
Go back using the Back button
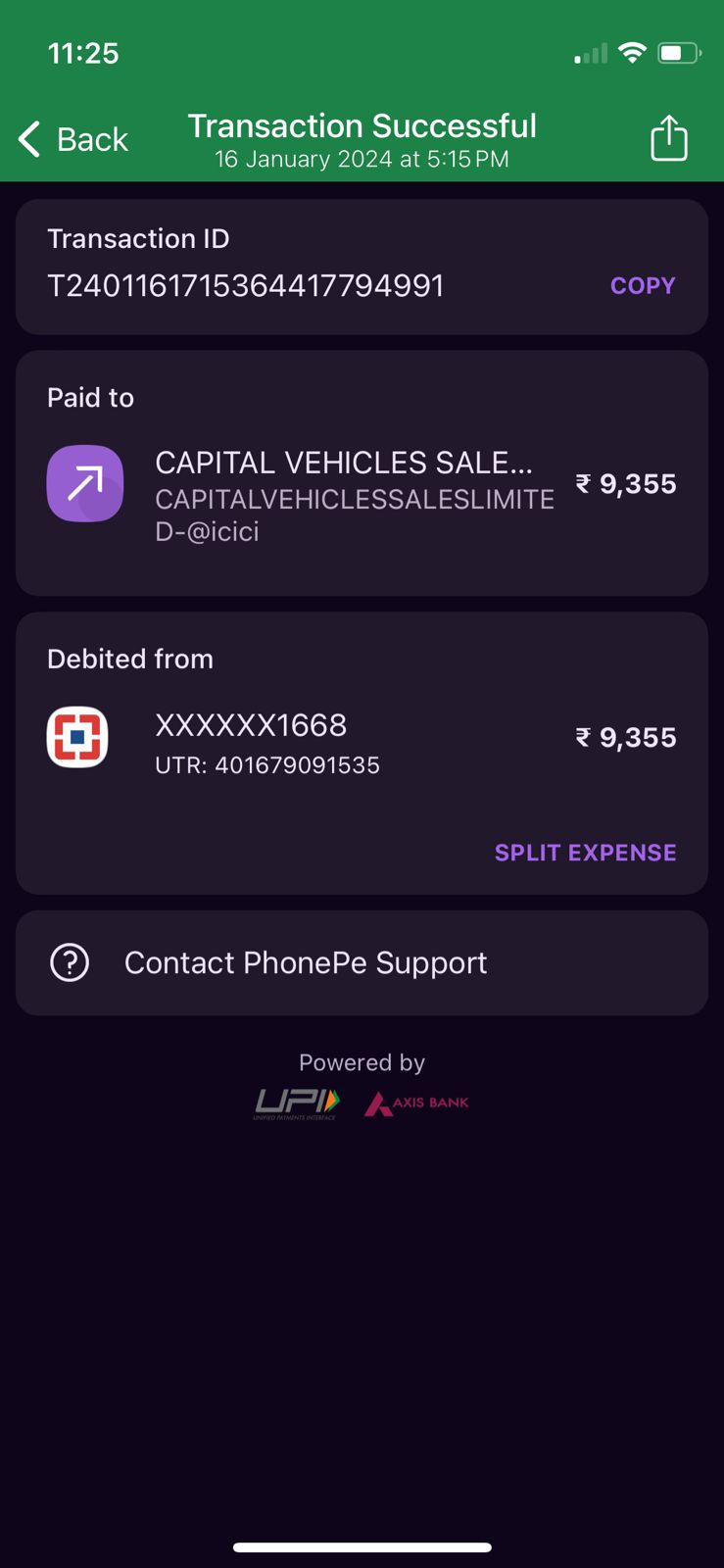pos(73,139)
